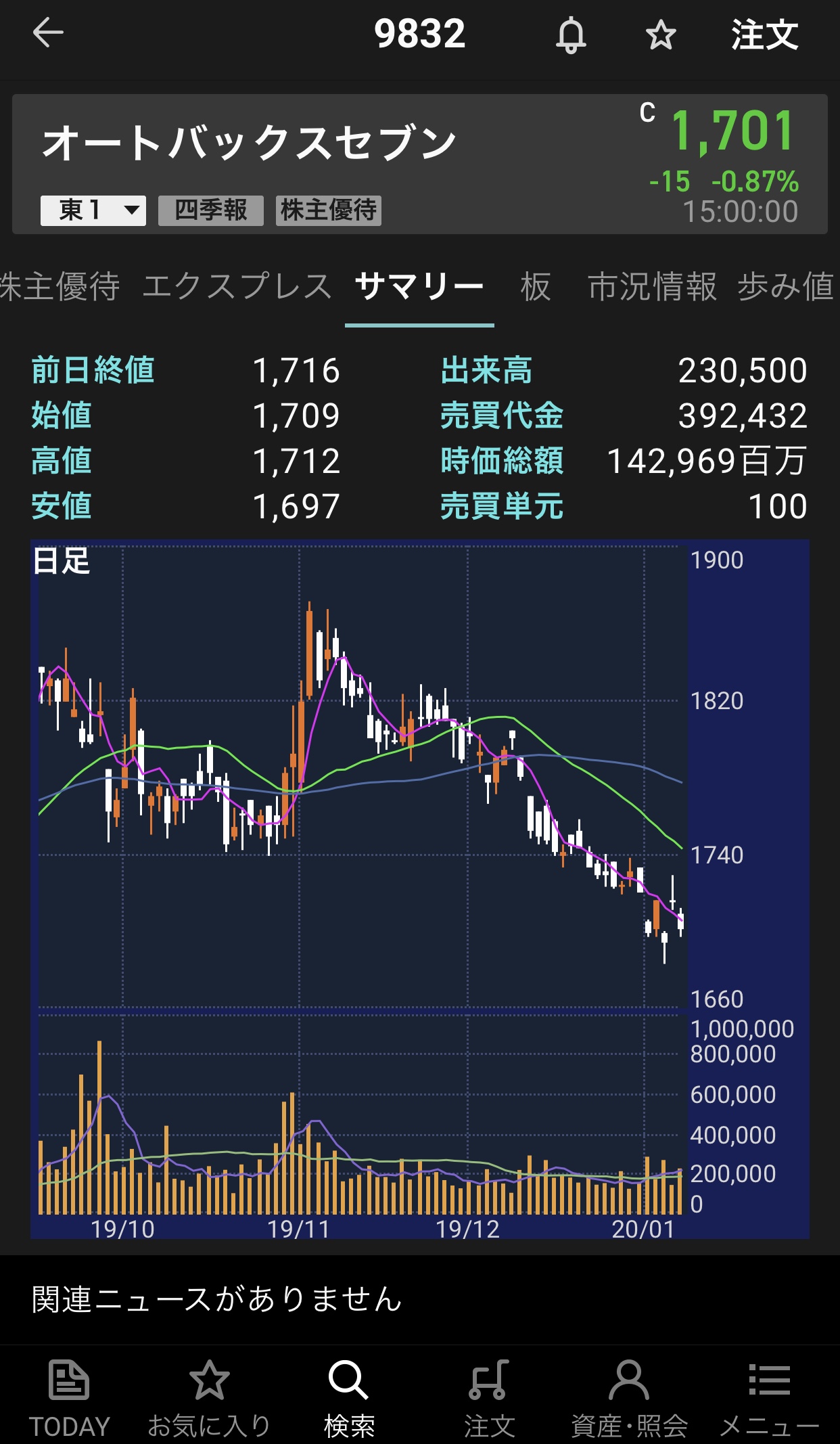Open the 四季報 report
Image resolution: width=840 pixels, height=1444 pixels.
pyautogui.click(x=211, y=210)
